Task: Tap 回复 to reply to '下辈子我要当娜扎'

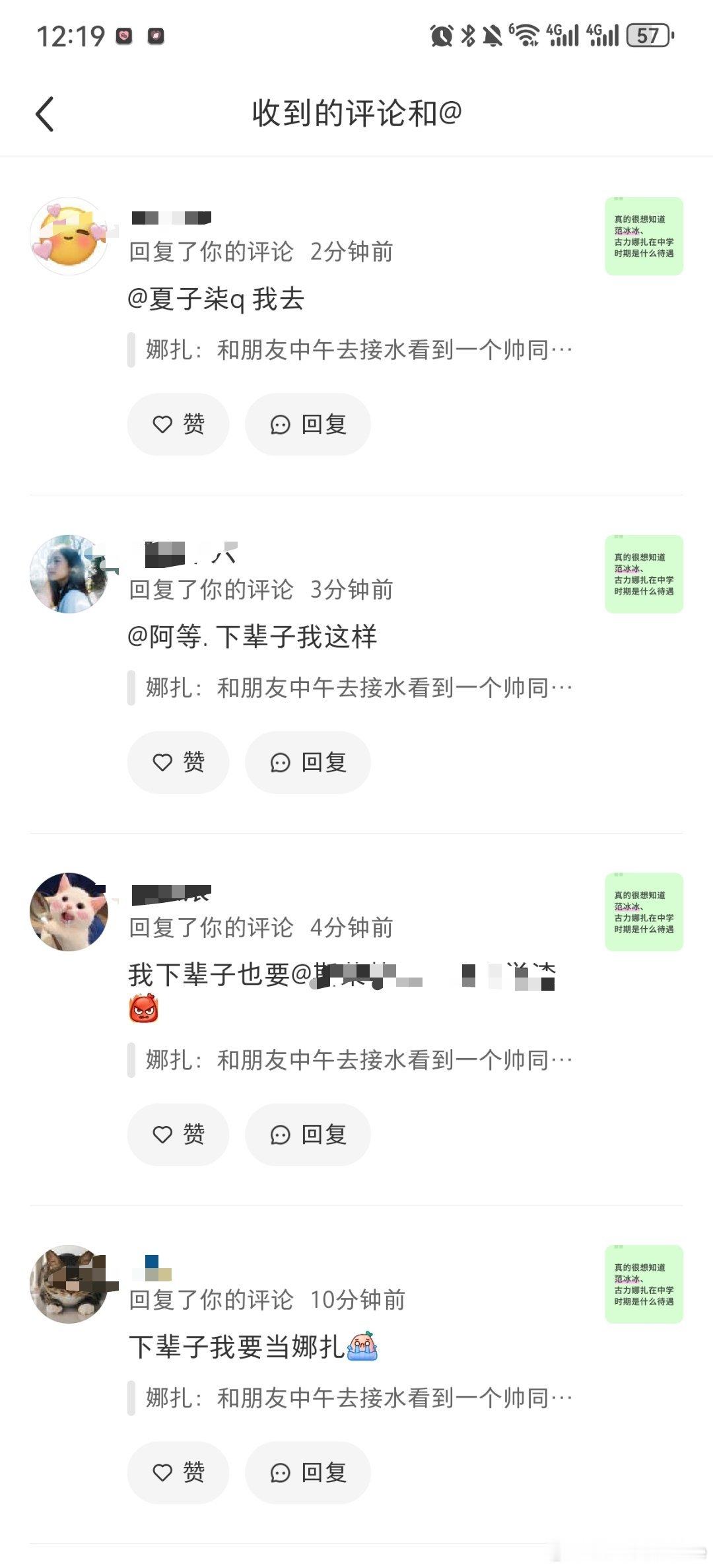Action: [307, 1472]
